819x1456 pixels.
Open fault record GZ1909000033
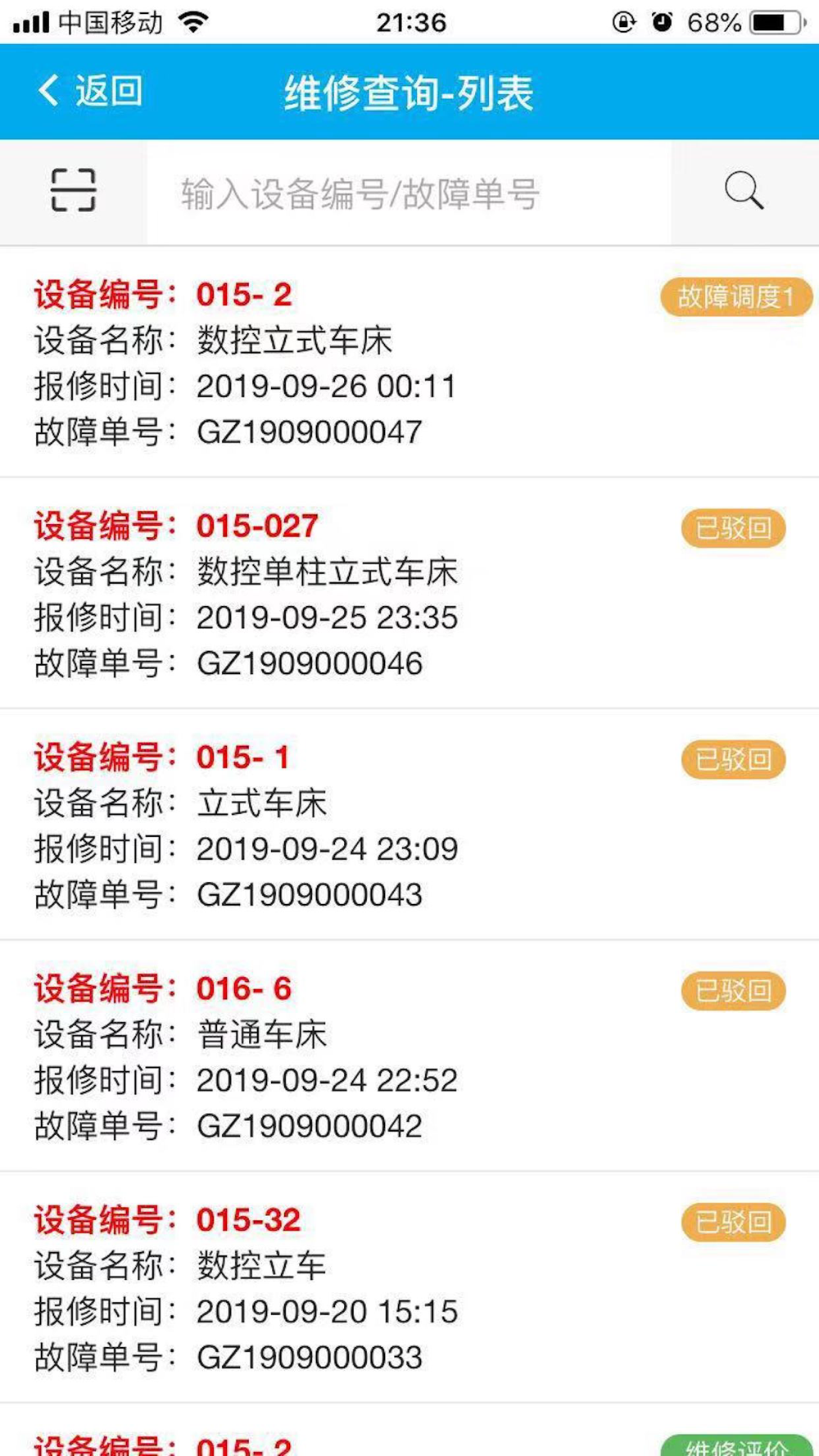pos(409,1287)
